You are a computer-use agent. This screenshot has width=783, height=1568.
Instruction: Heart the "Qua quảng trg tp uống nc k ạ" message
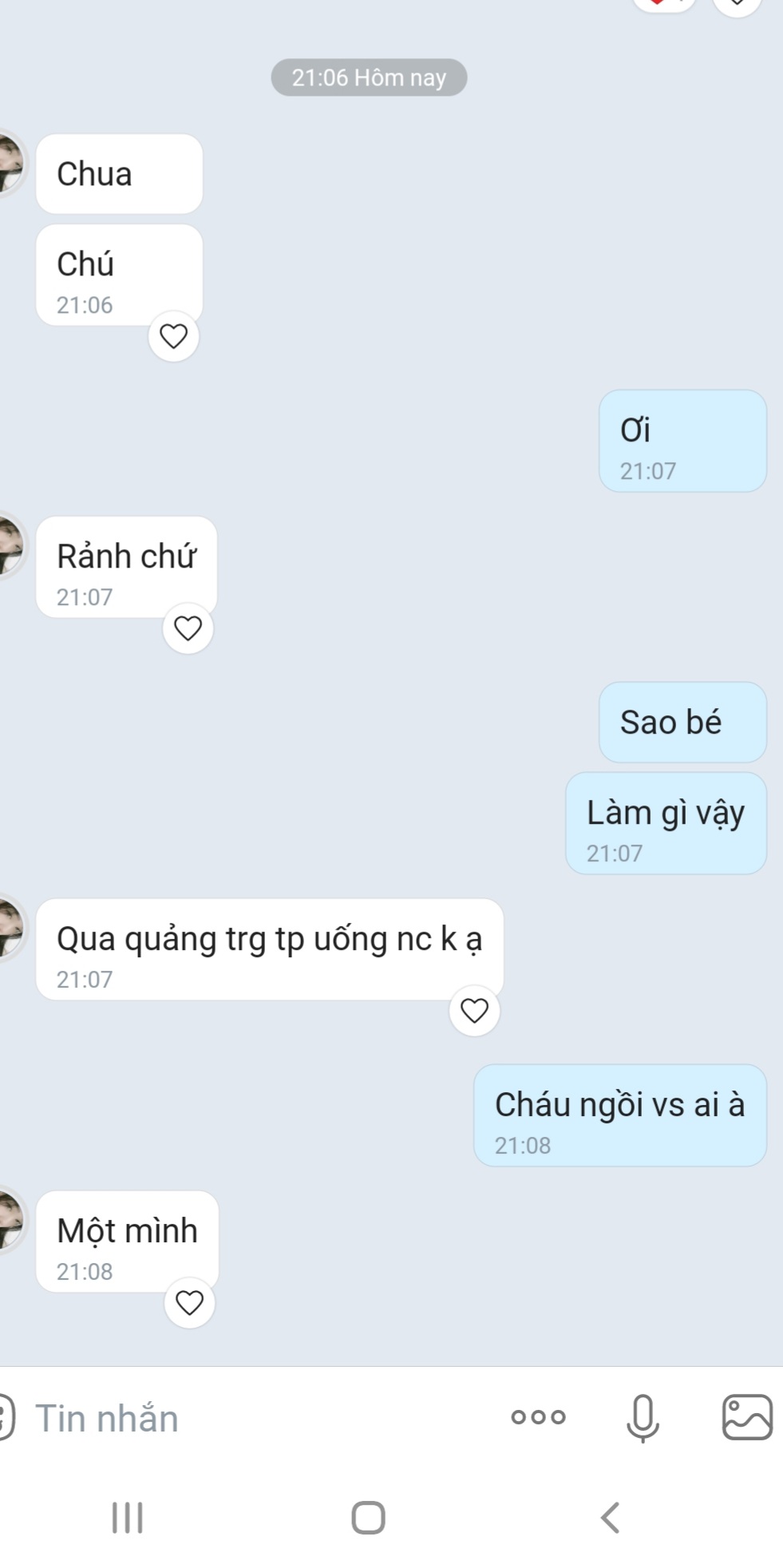(x=474, y=1011)
